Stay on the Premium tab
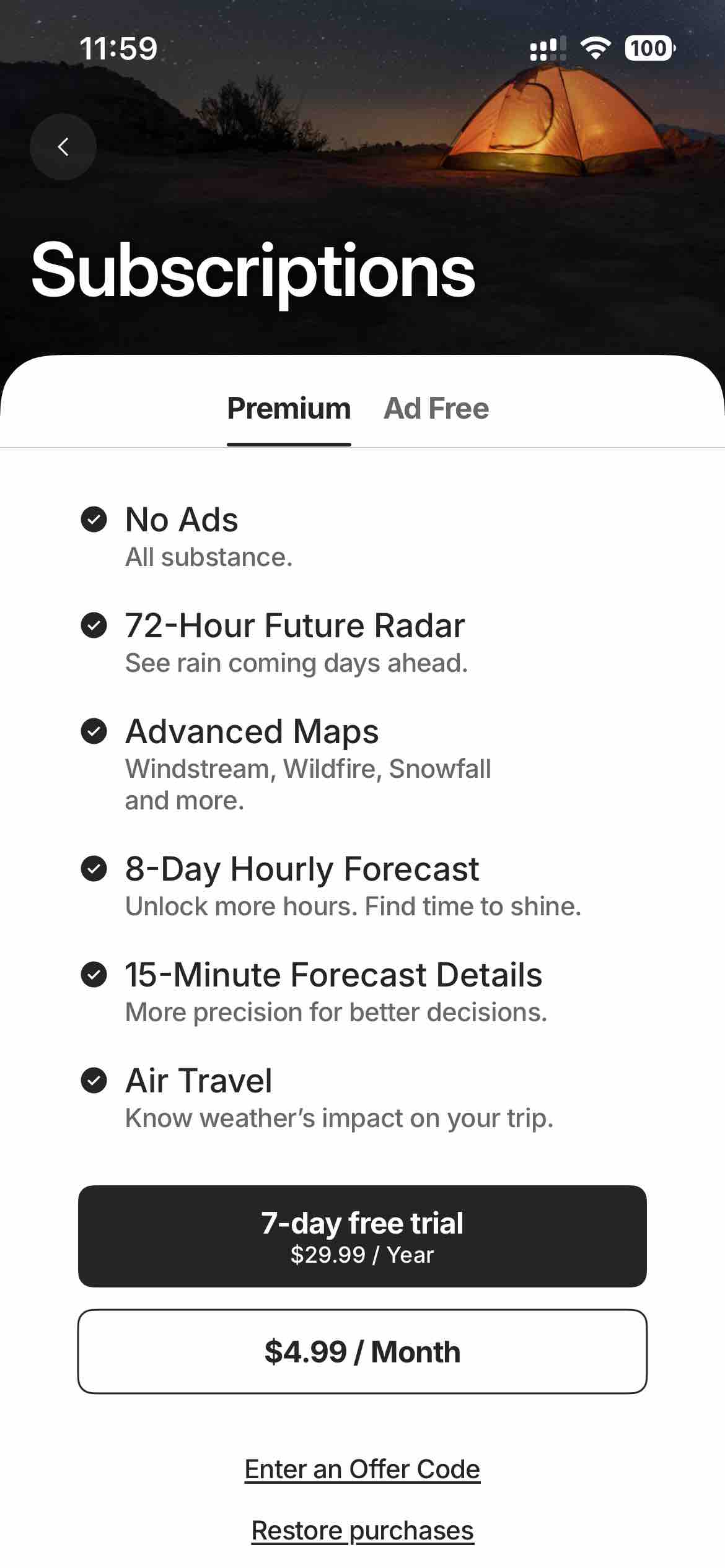The width and height of the screenshot is (725, 1568). click(x=289, y=408)
